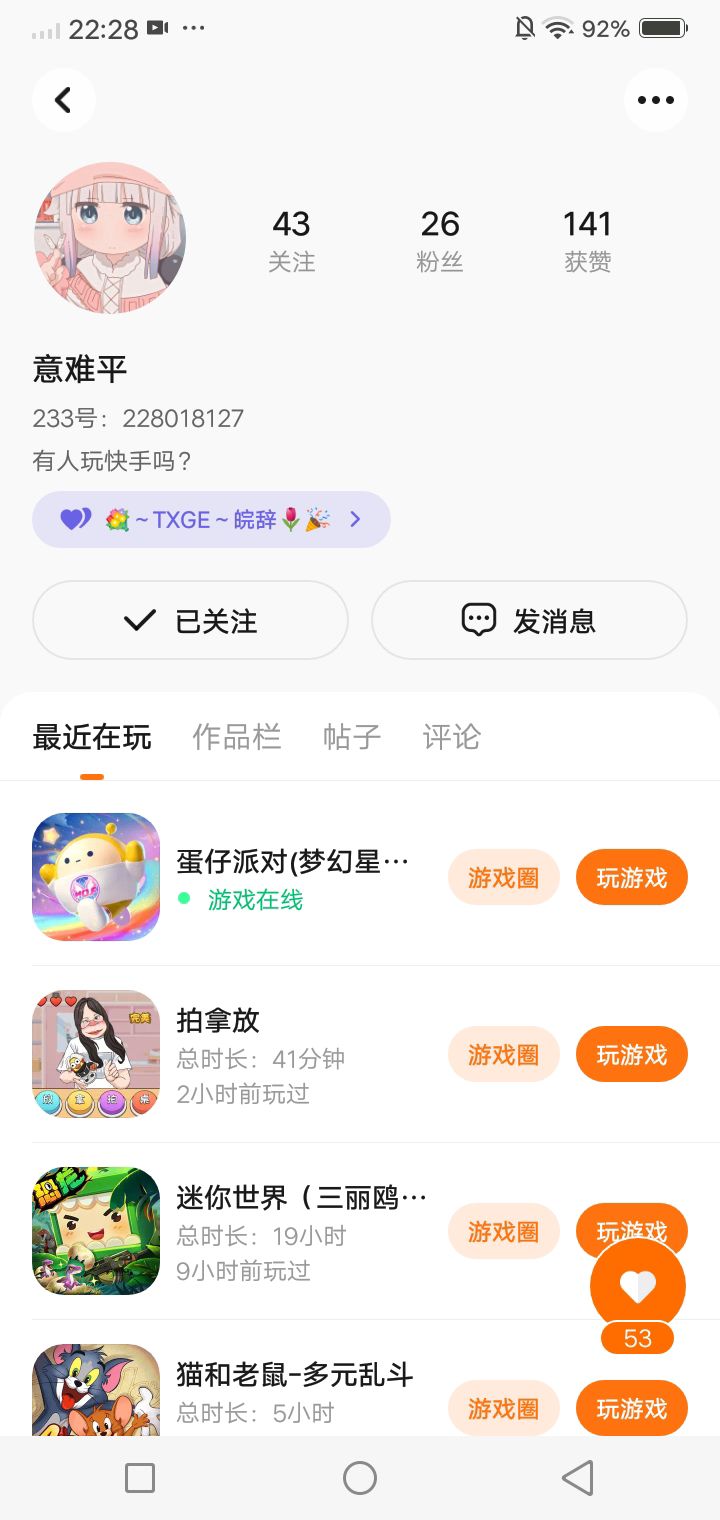Open the TXGE 皖辞 badge chip
The height and width of the screenshot is (1520, 720).
[211, 520]
